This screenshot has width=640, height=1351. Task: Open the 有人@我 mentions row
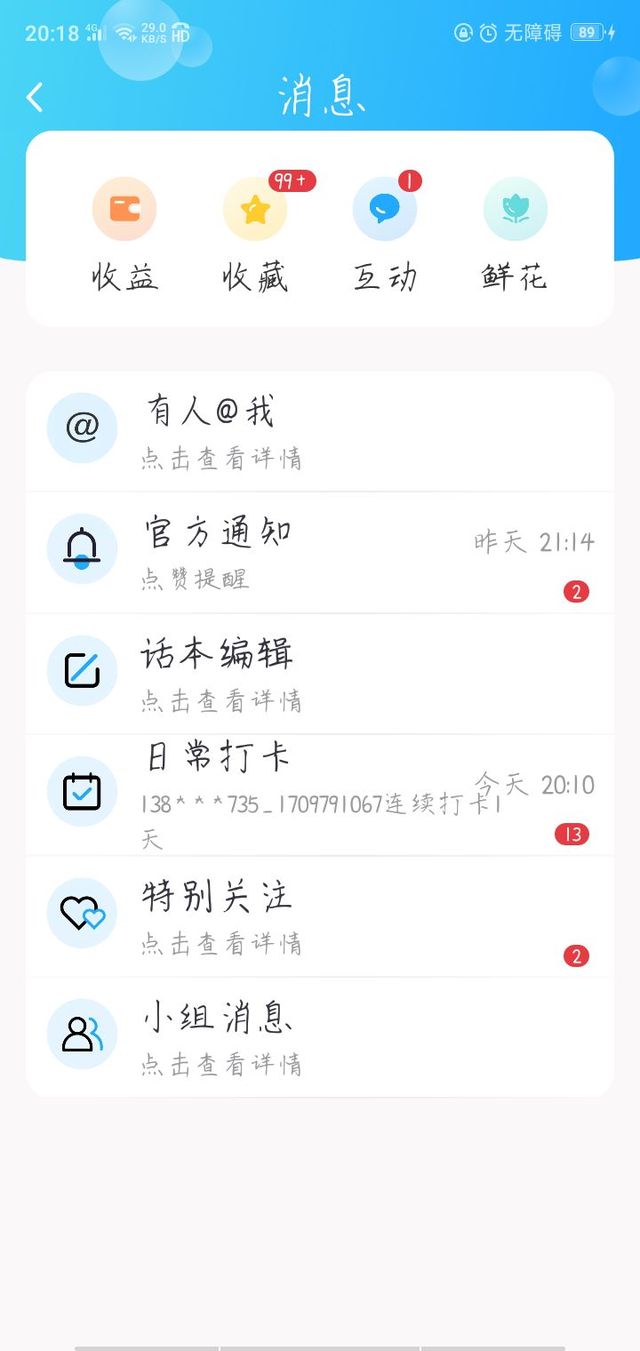pos(320,431)
